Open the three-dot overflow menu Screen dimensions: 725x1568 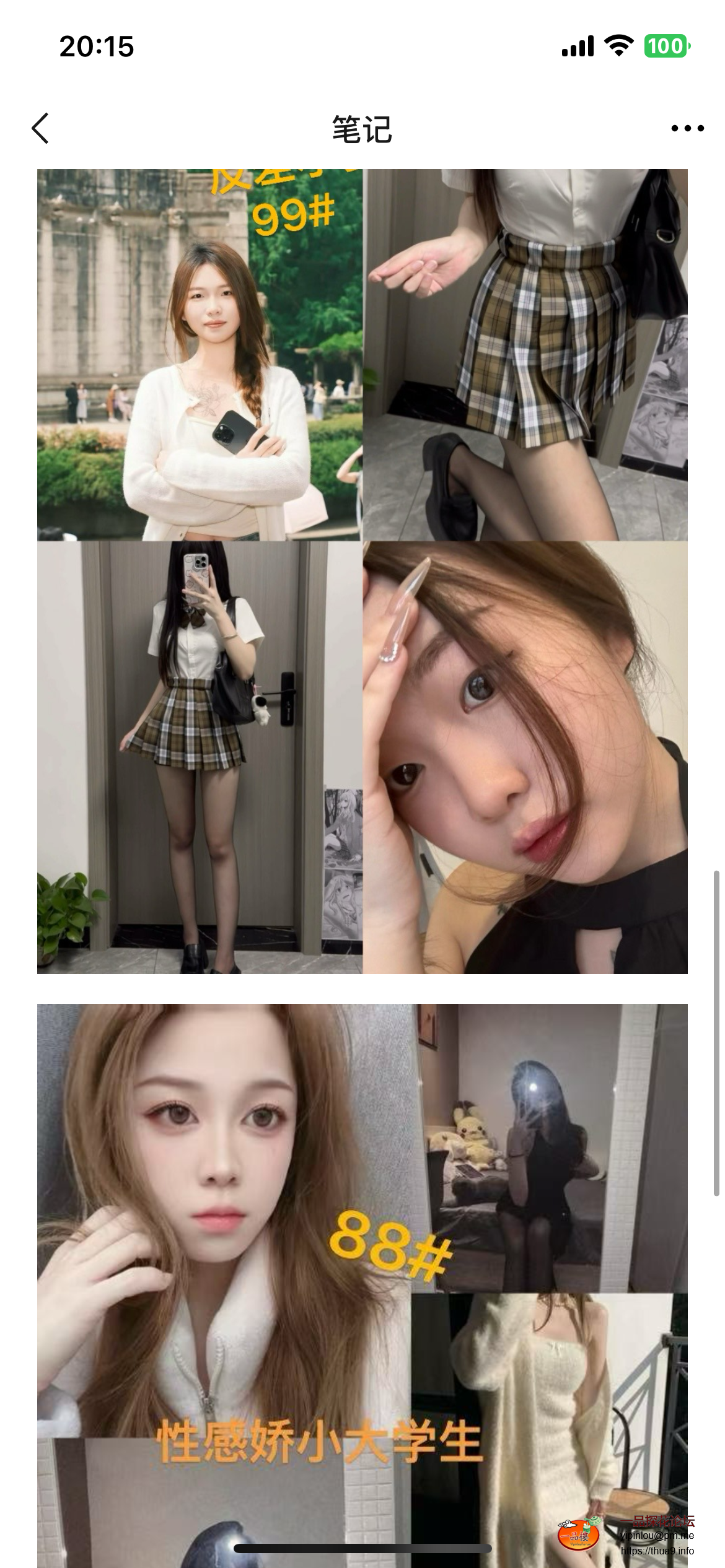click(x=687, y=129)
